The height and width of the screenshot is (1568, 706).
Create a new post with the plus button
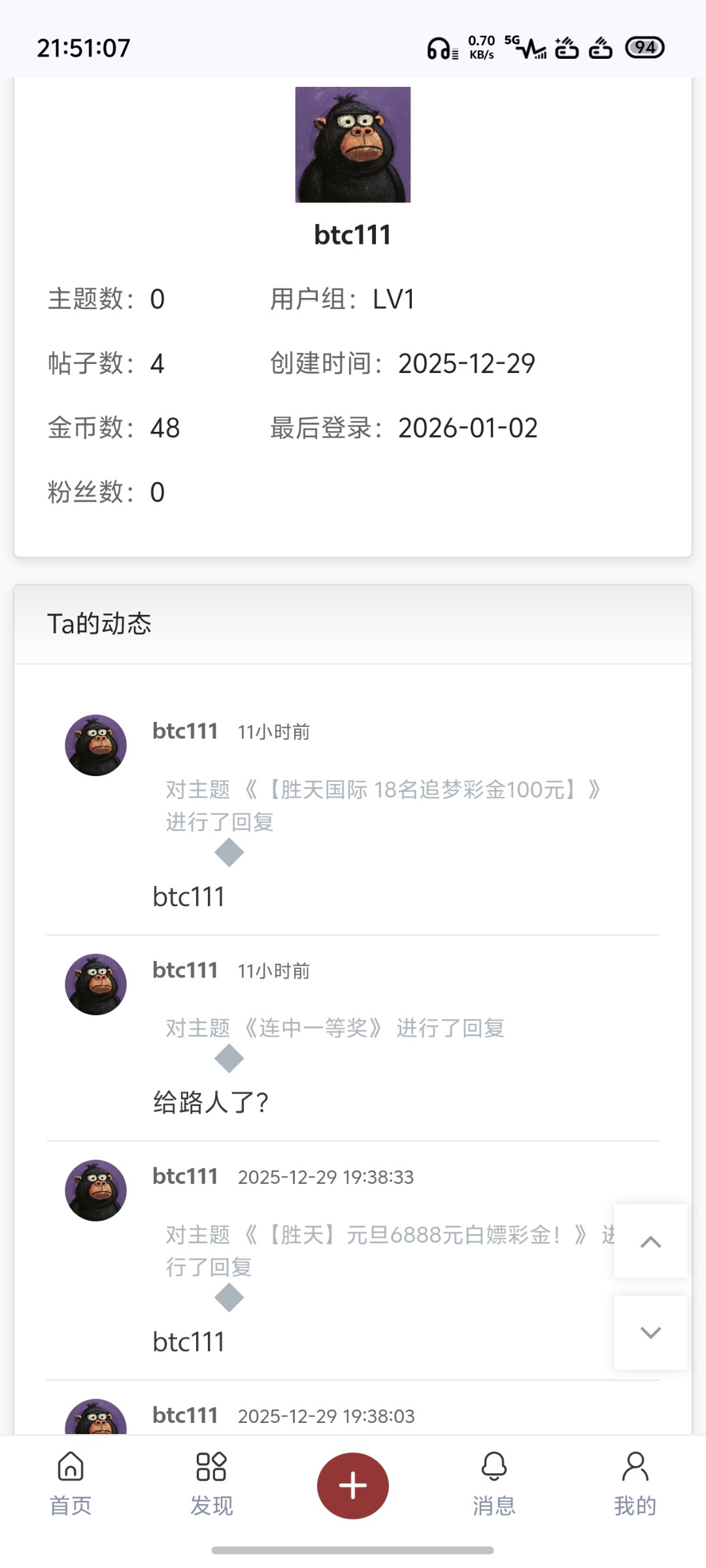point(353,1486)
